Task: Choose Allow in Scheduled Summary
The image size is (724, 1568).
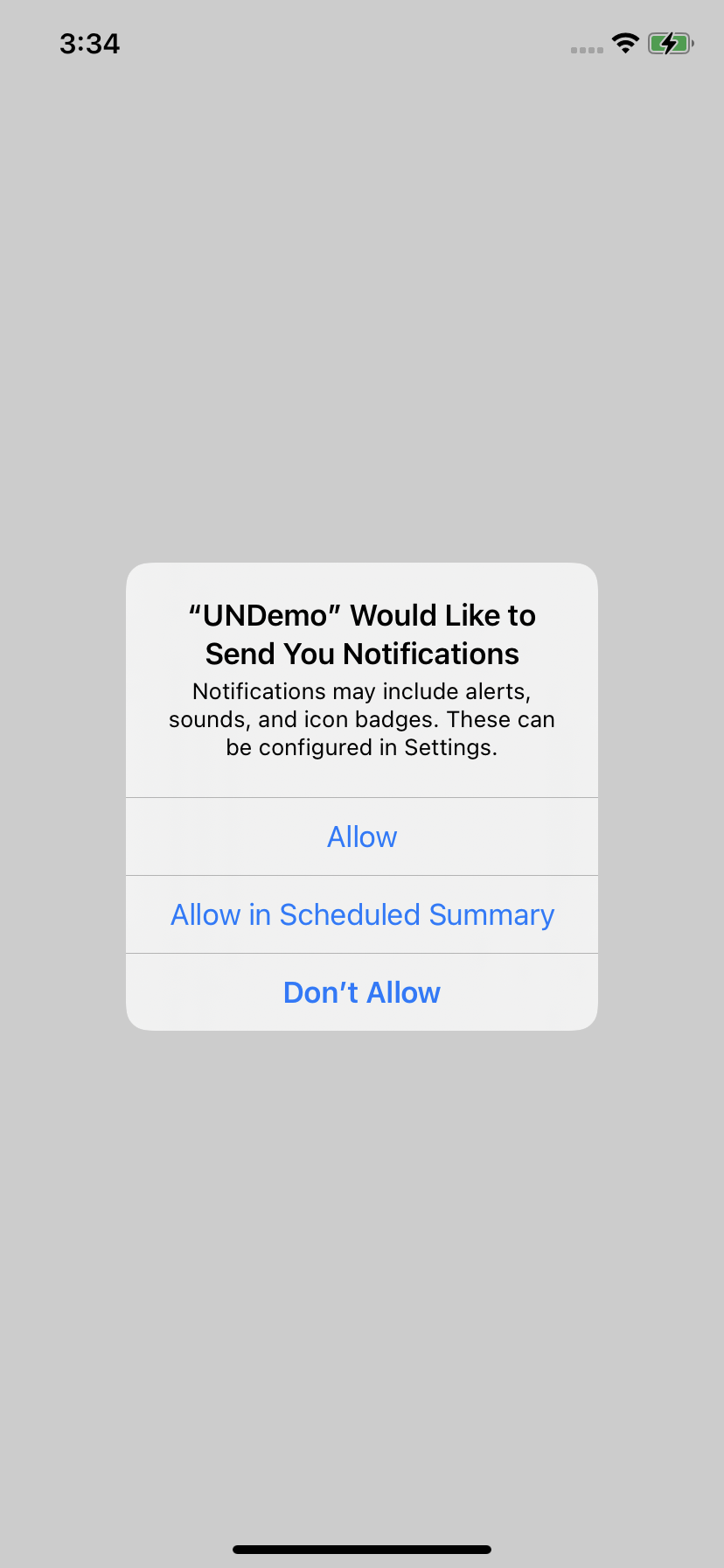Action: [362, 915]
